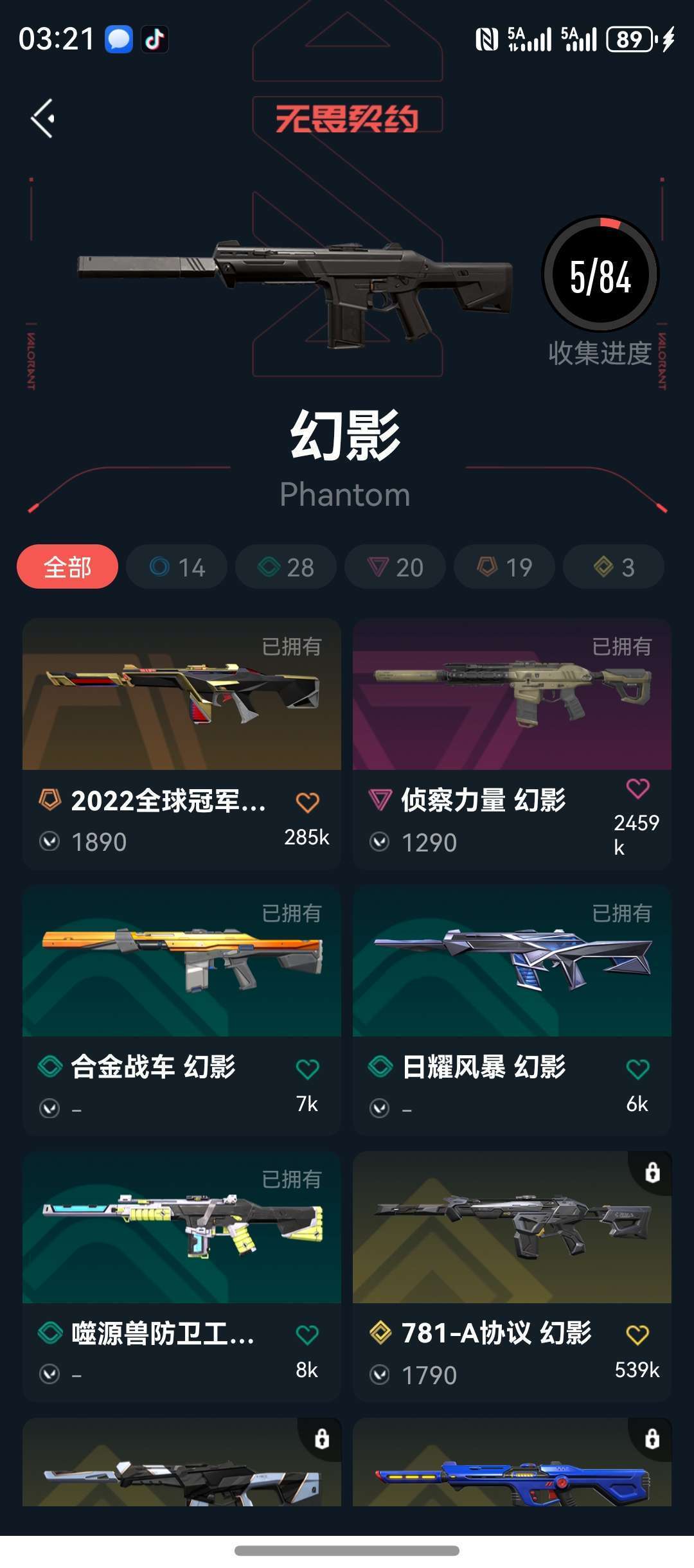Like the 侦察力量 幻影 skin
Viewport: 694px width, 1568px height.
pos(637,788)
